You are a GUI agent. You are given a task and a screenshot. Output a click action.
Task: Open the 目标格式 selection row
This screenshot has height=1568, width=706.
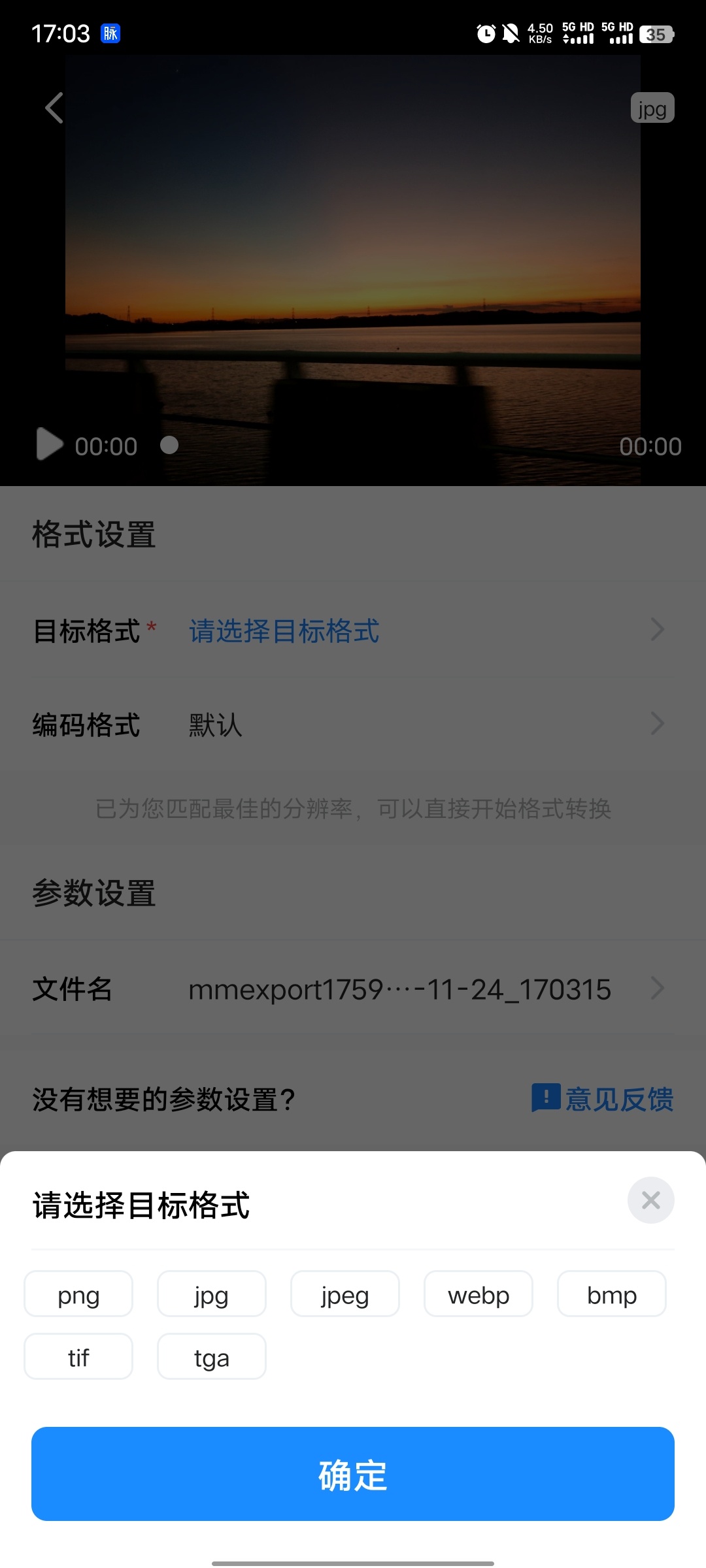[x=353, y=630]
